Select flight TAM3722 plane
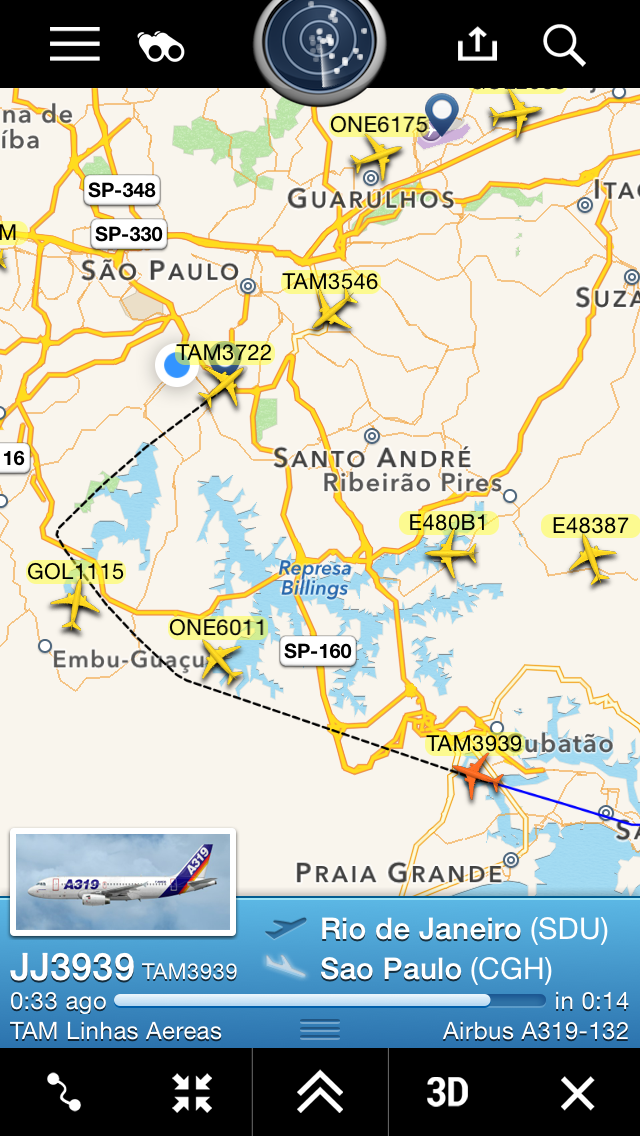The height and width of the screenshot is (1136, 640). tap(220, 384)
